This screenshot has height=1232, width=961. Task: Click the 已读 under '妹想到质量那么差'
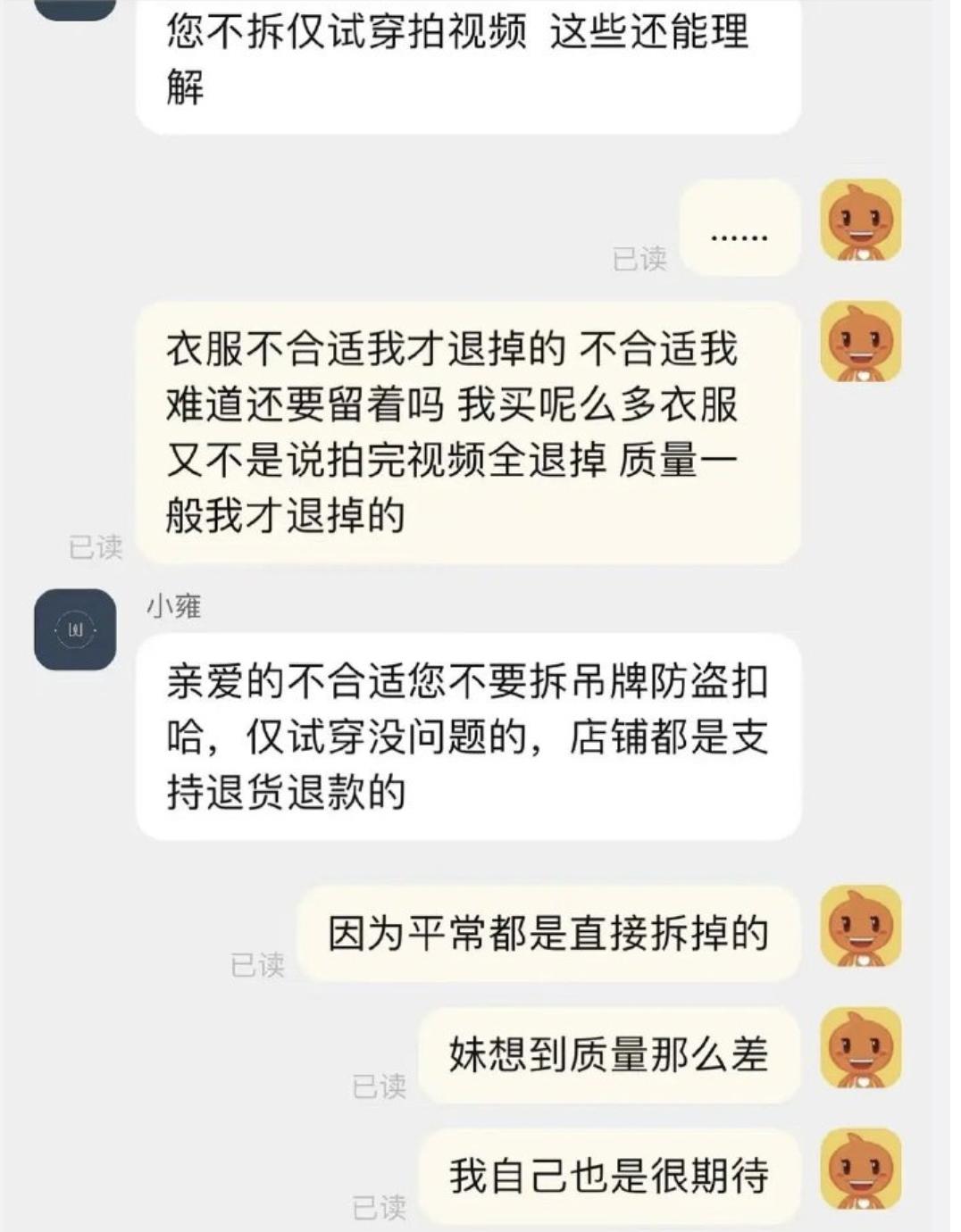[x=380, y=1086]
